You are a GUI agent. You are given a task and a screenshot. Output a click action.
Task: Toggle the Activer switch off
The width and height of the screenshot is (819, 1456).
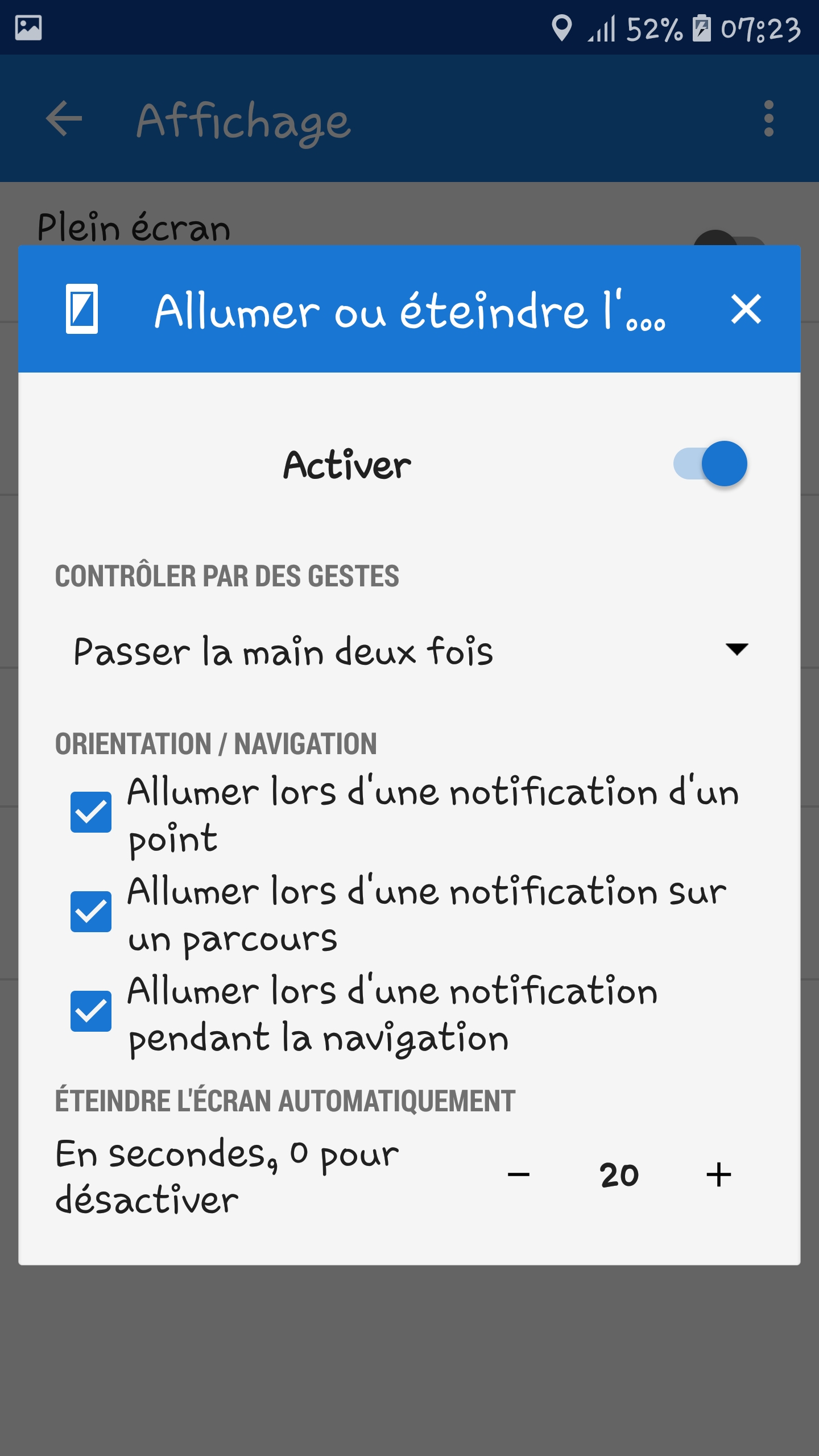(710, 464)
